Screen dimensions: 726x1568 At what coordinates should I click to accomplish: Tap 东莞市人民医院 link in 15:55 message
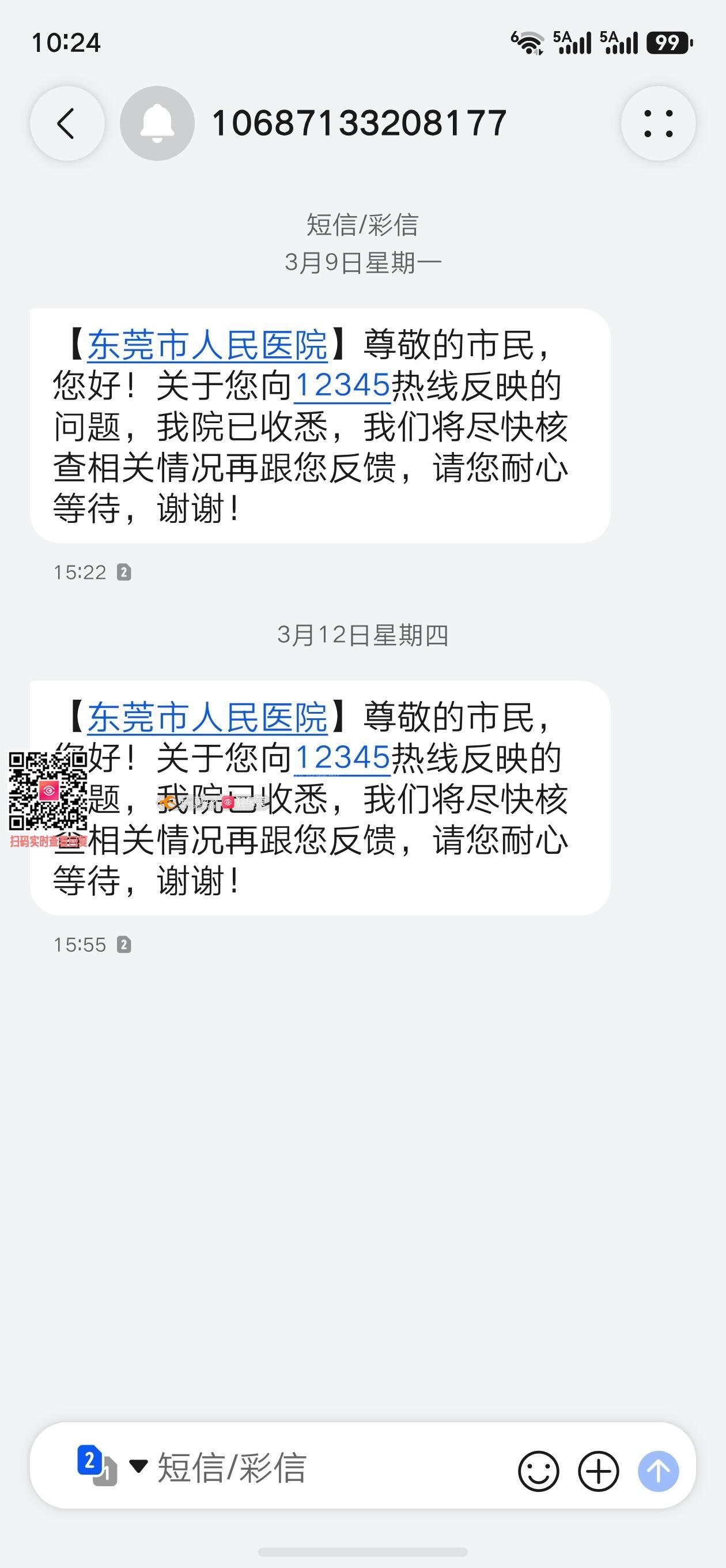(207, 718)
